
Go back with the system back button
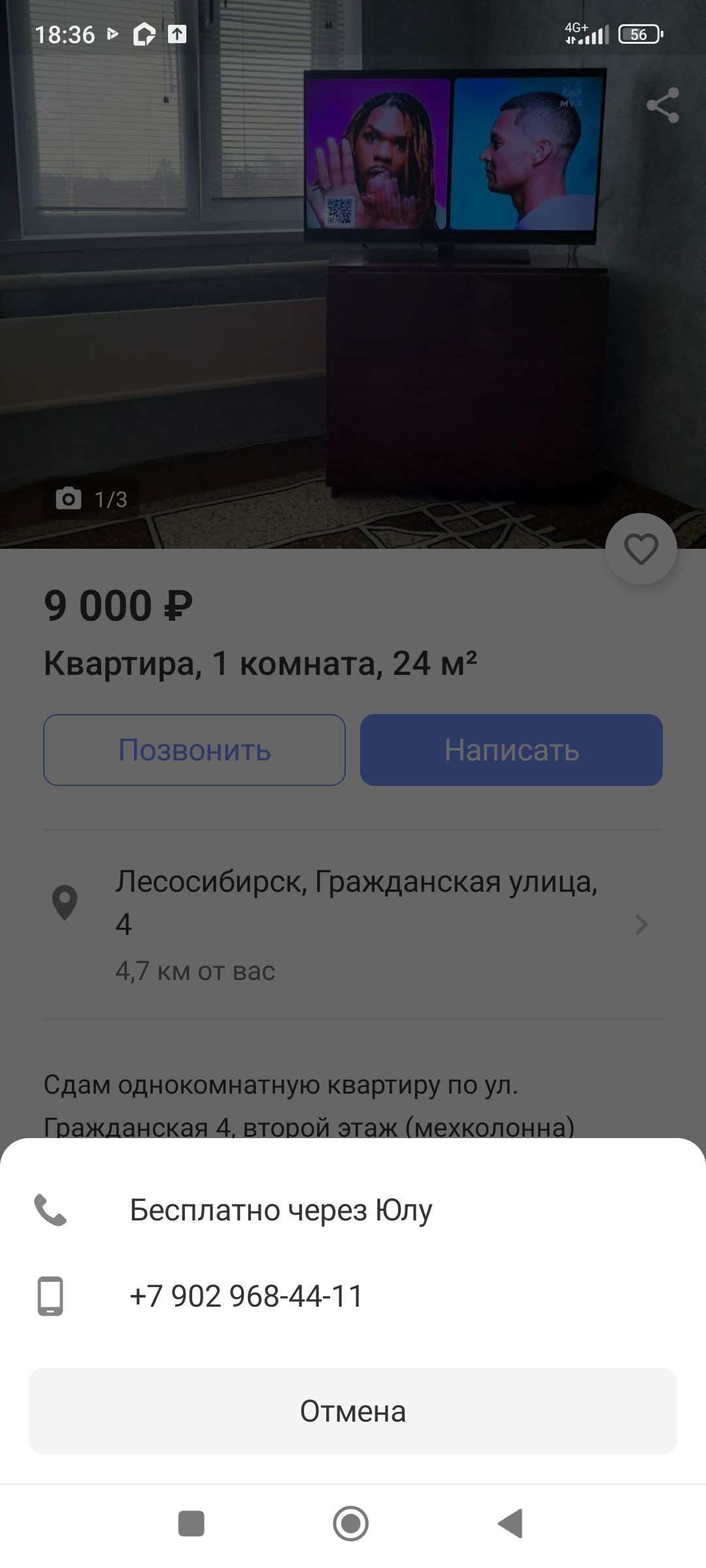point(511,1524)
